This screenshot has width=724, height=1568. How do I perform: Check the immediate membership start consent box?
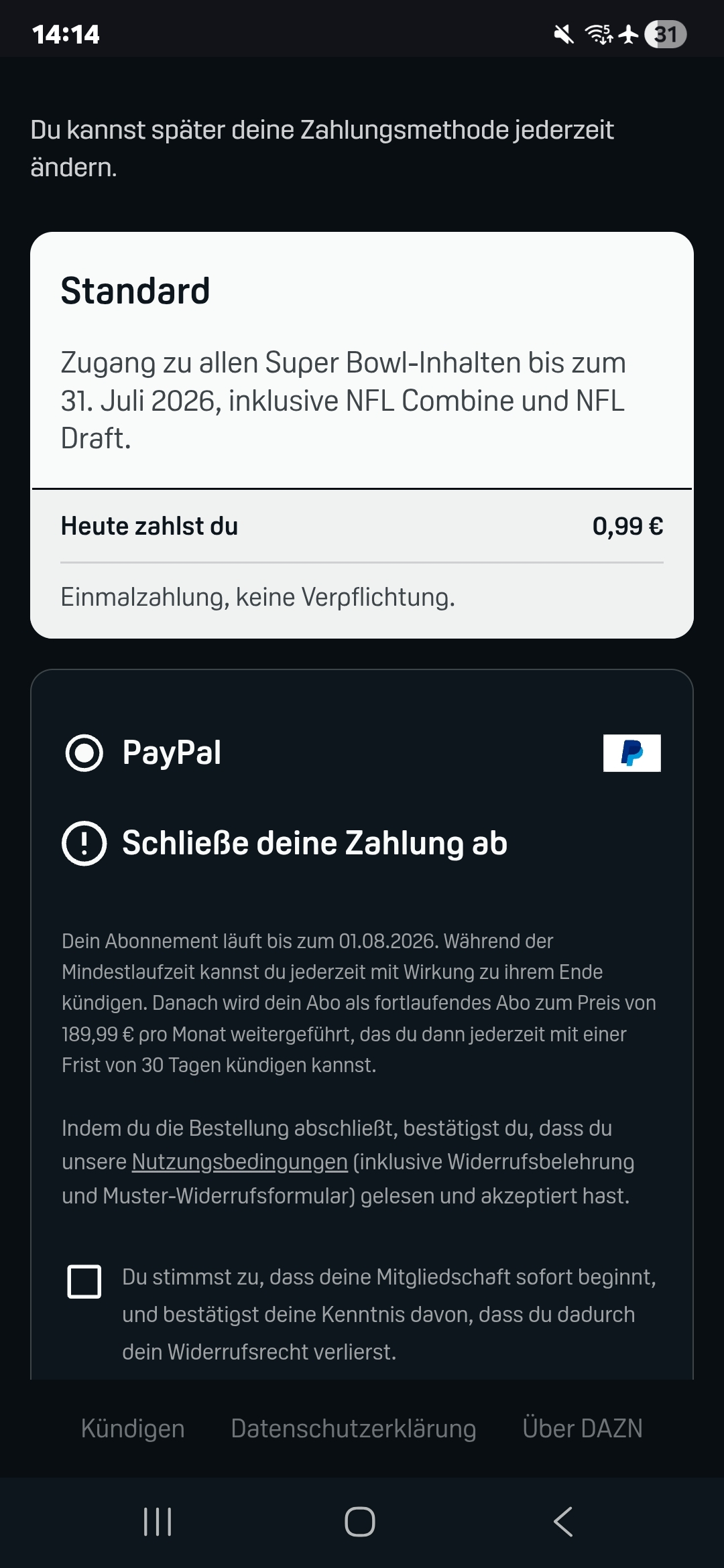coord(84,1282)
